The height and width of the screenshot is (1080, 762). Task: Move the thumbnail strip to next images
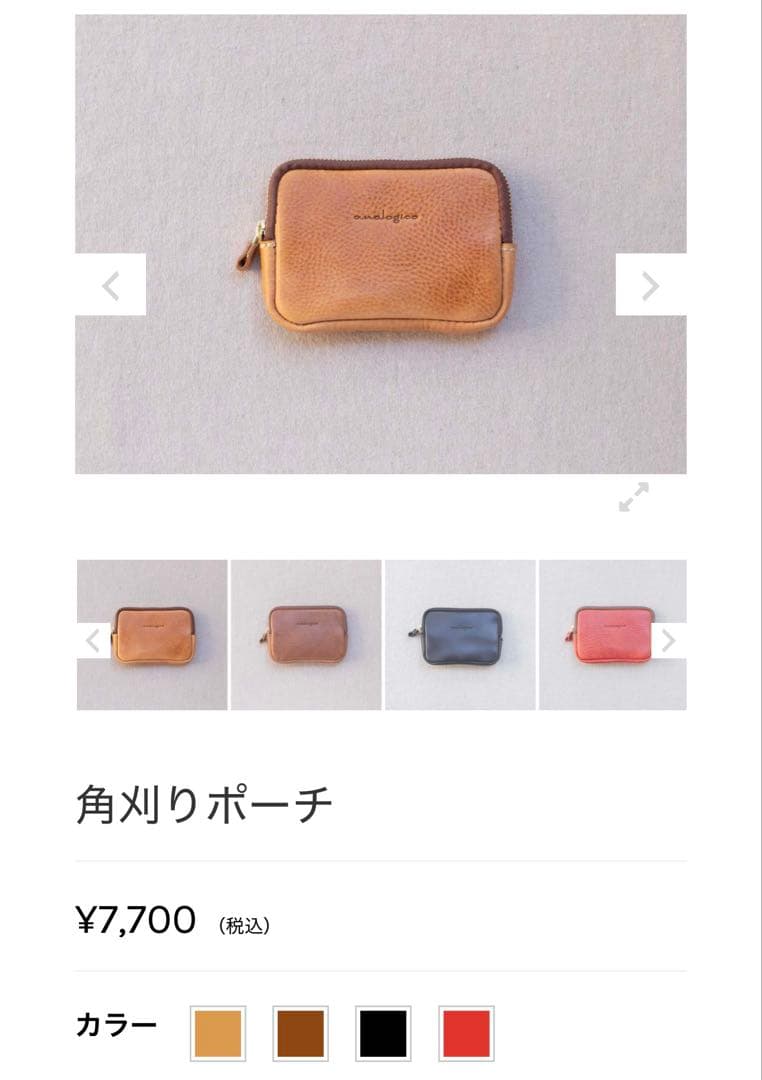669,640
